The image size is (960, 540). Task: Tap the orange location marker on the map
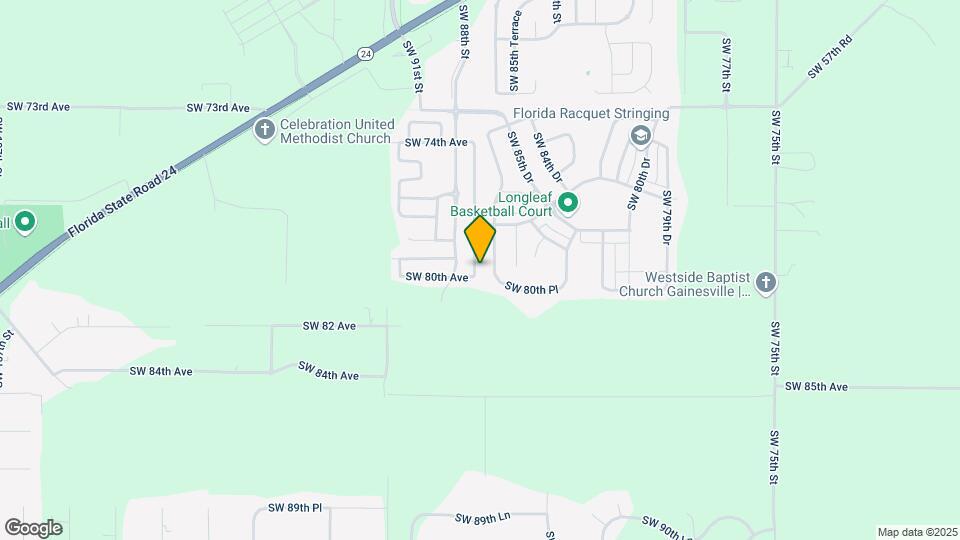click(x=481, y=239)
